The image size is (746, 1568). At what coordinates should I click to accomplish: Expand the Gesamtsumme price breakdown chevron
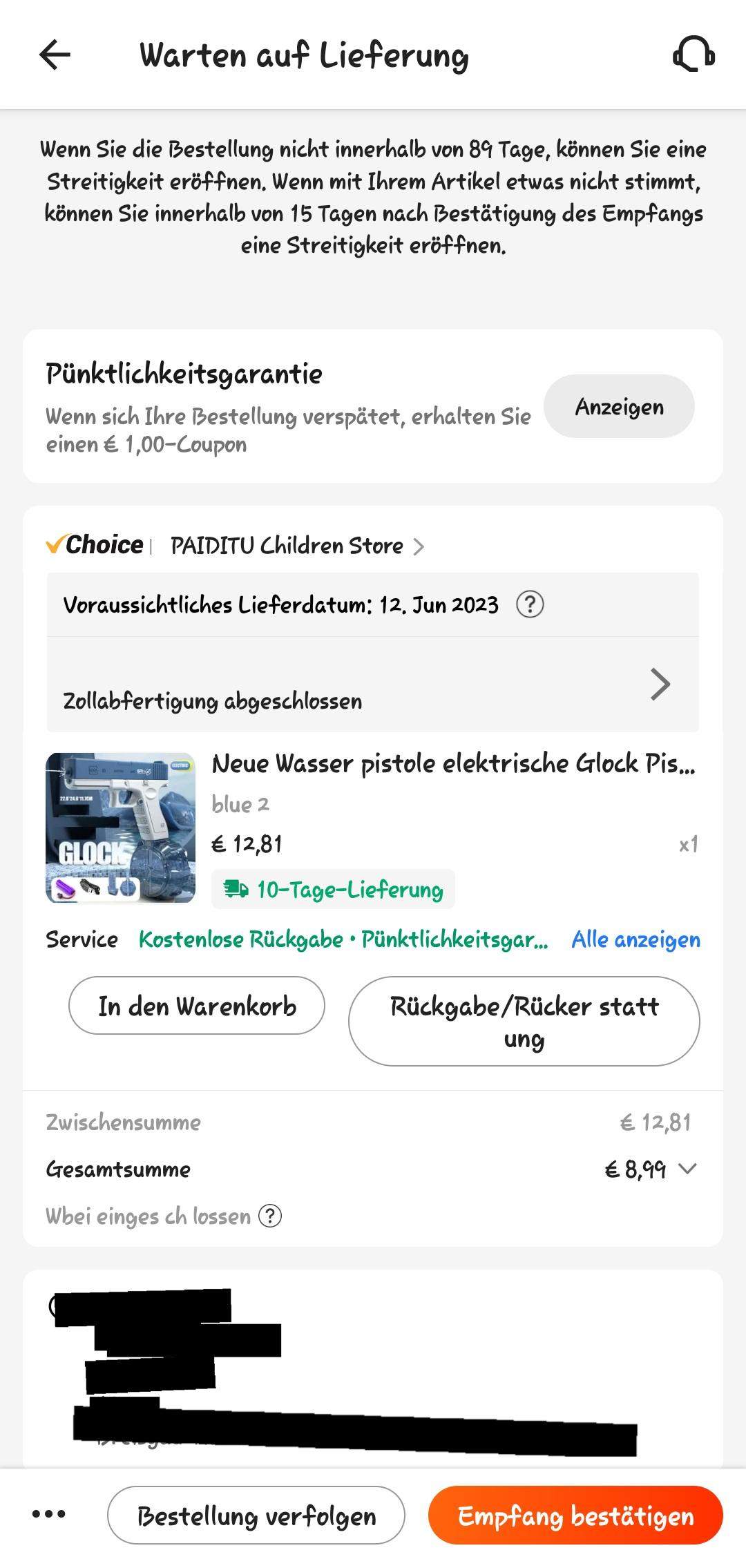pyautogui.click(x=687, y=1169)
